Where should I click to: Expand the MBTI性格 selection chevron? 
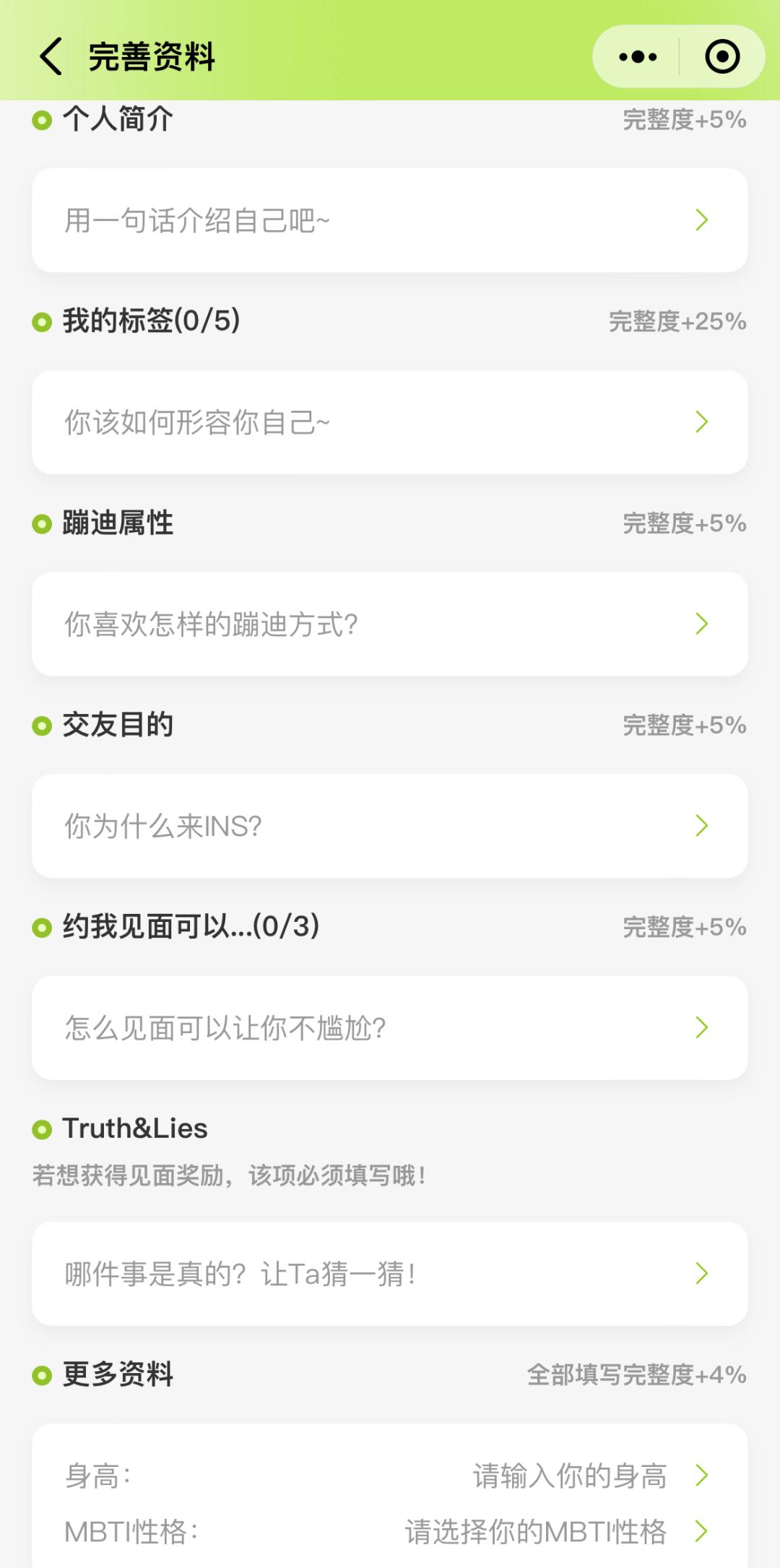(701, 1532)
